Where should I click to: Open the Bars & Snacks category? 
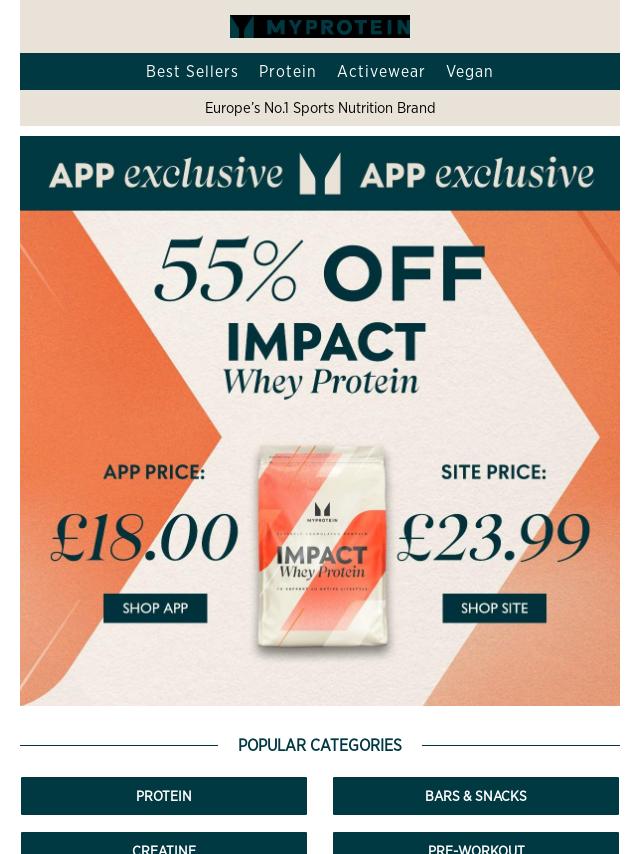coord(476,796)
